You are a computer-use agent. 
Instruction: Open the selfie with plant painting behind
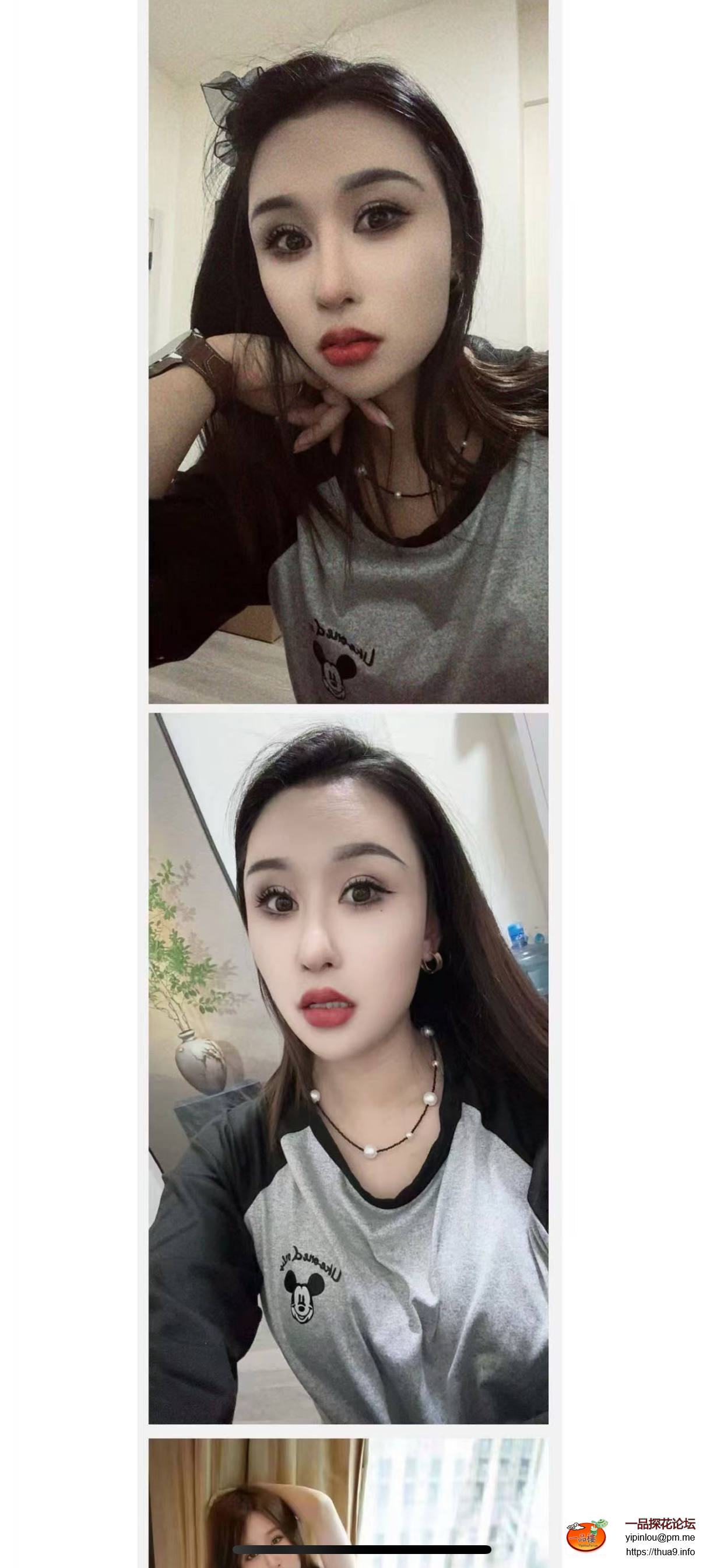(x=348, y=1068)
